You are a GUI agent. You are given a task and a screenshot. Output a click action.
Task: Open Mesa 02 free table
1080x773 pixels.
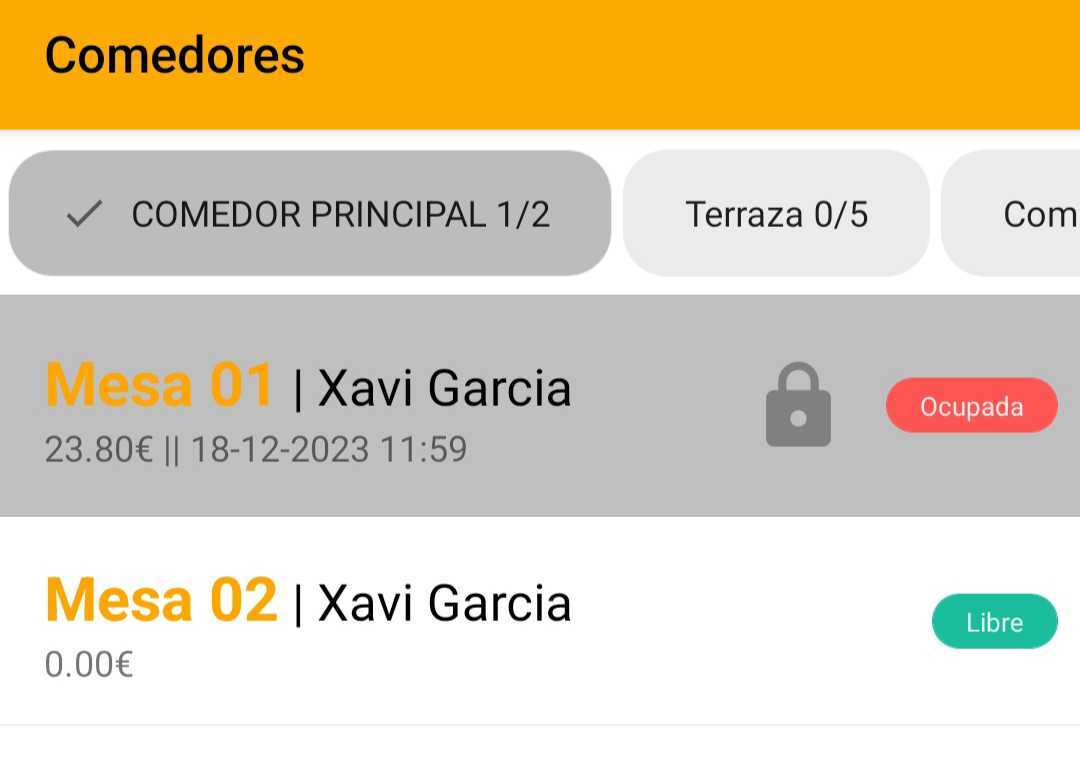point(400,620)
